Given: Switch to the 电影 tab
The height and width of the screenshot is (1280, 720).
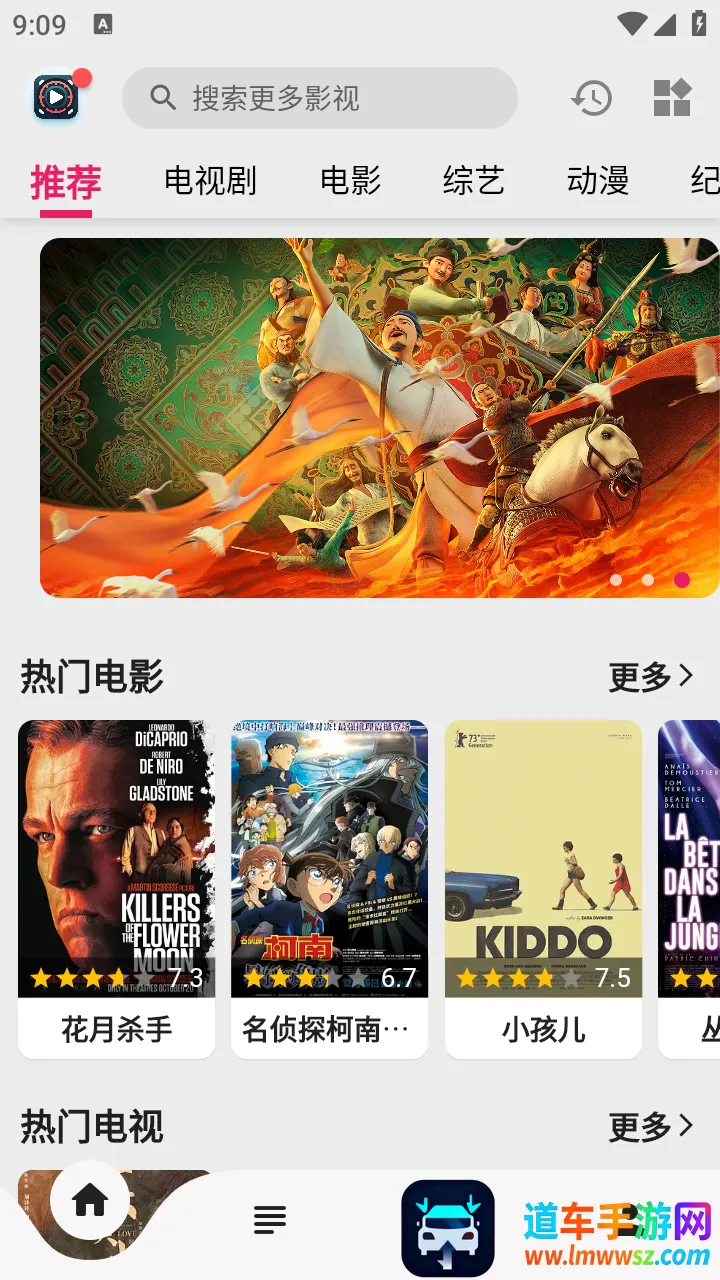Looking at the screenshot, I should point(350,181).
